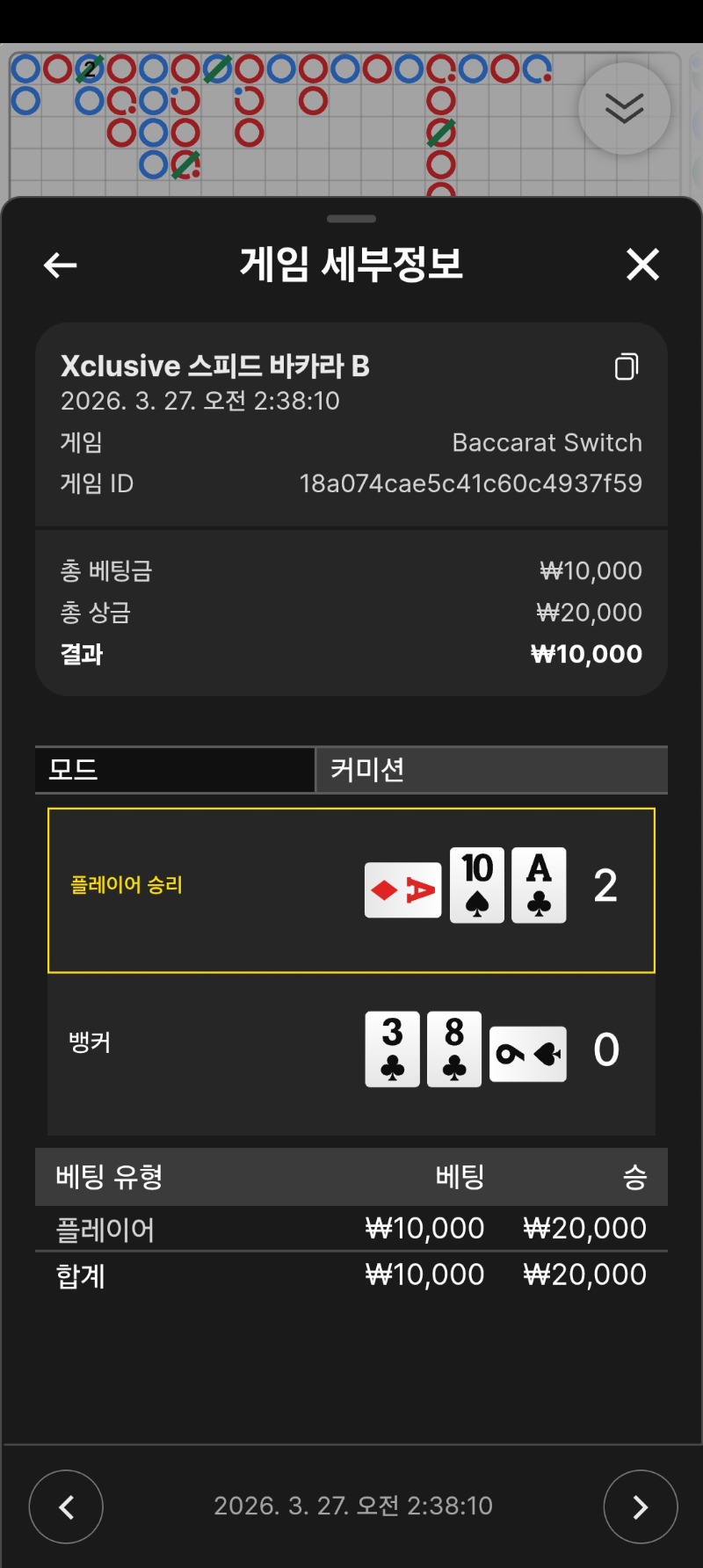Go back with the arrow beside 게임 세부정보
The height and width of the screenshot is (1568, 703).
pos(61,265)
